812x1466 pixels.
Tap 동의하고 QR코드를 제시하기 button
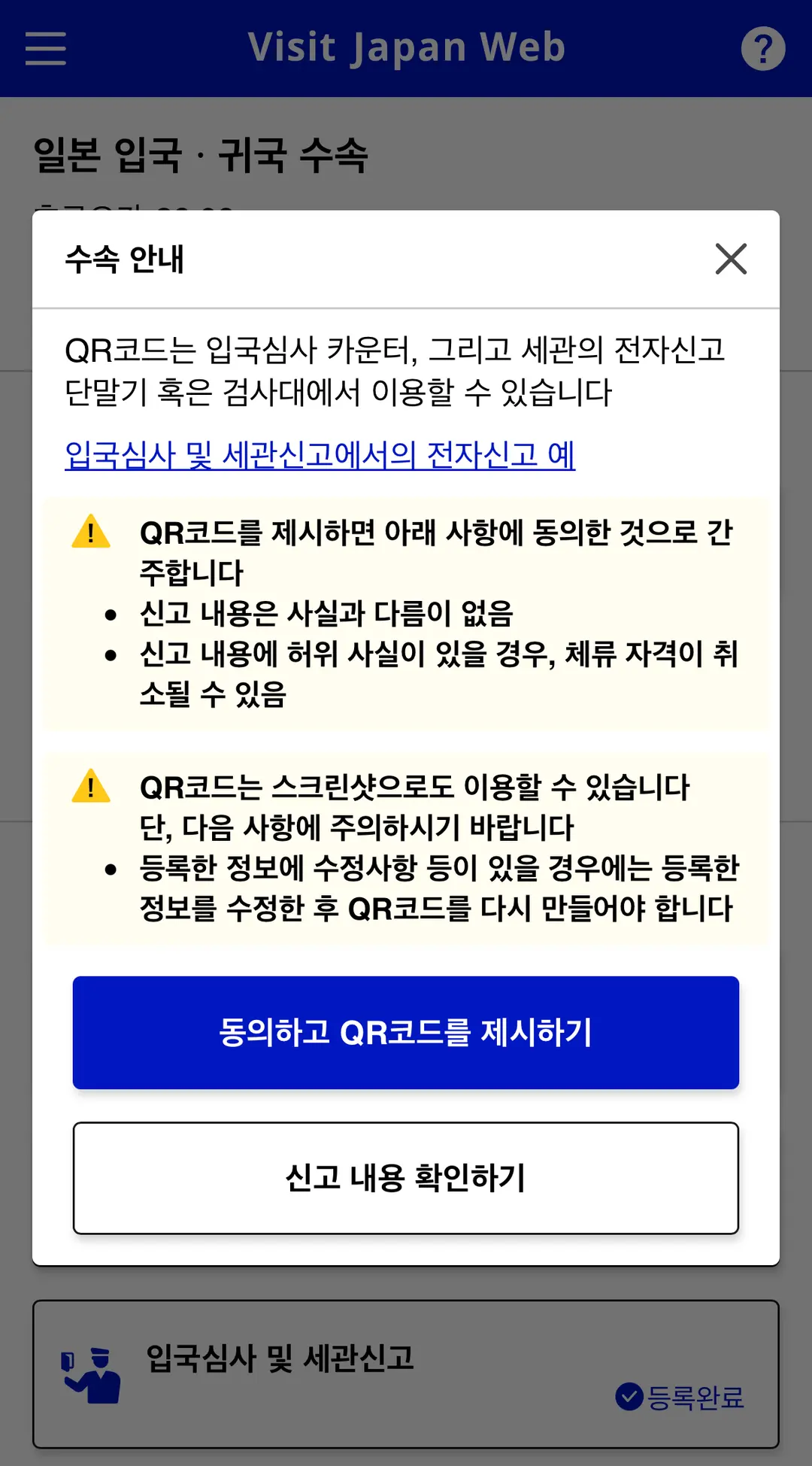(406, 1032)
